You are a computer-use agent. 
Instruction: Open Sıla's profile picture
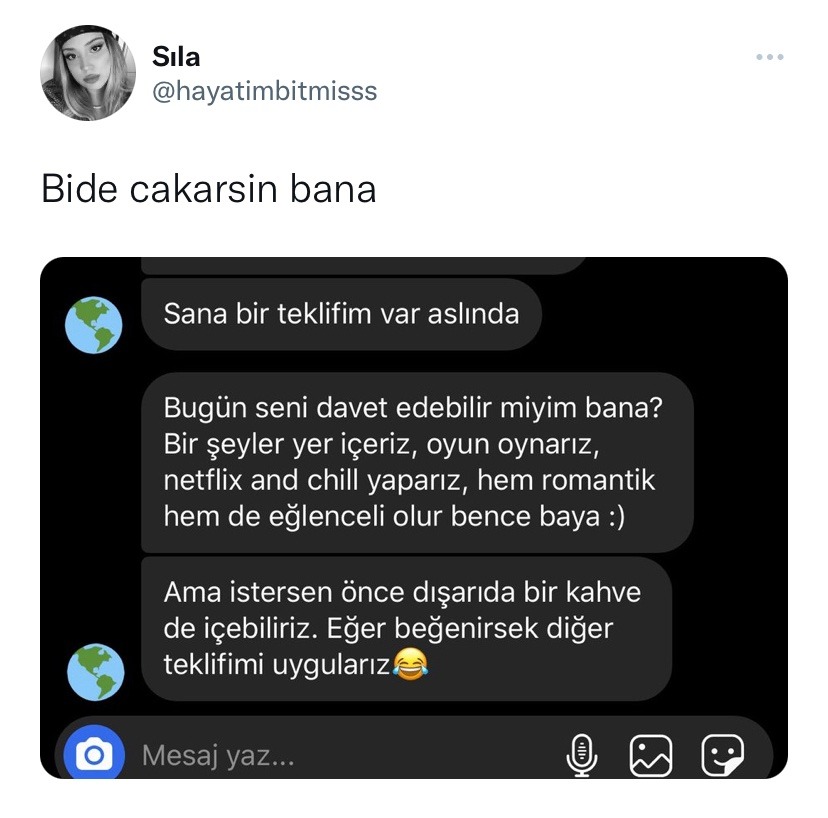[x=88, y=73]
